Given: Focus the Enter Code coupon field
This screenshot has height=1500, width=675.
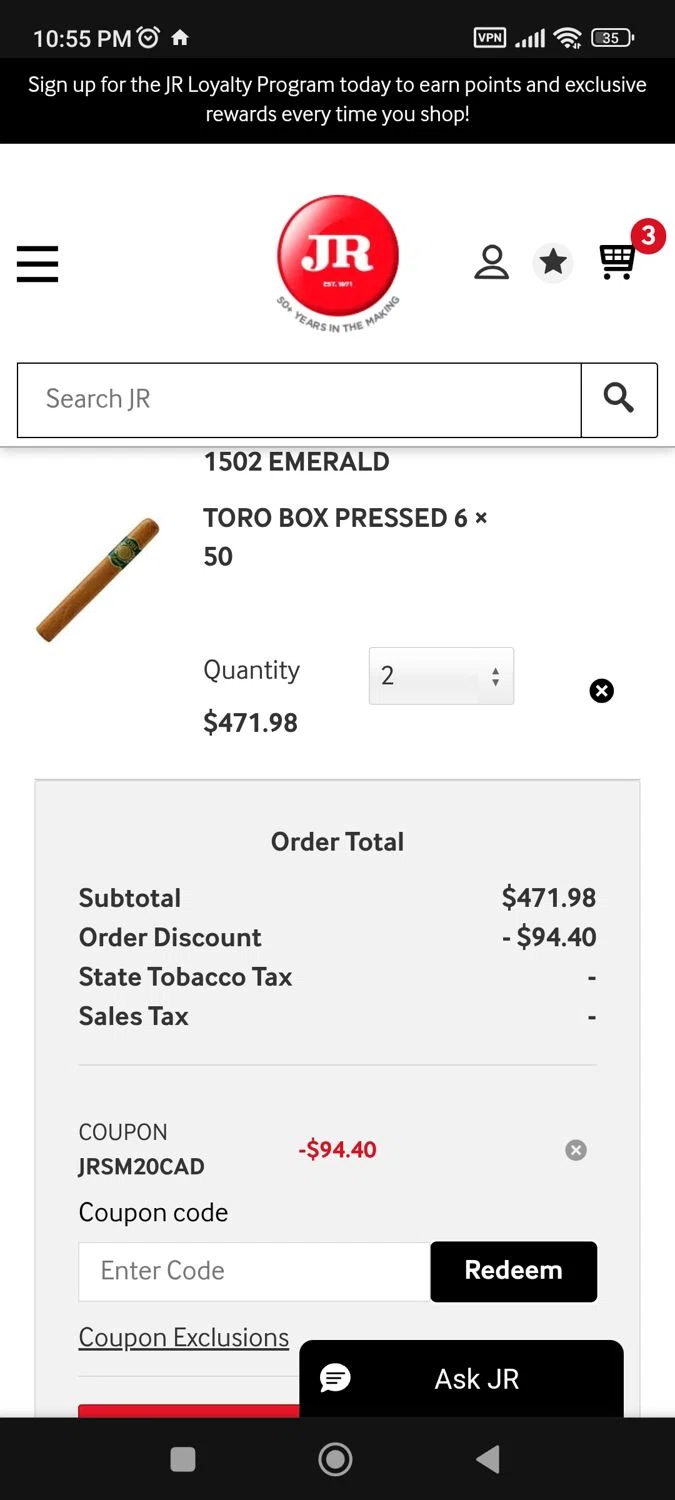Looking at the screenshot, I should click(254, 1271).
